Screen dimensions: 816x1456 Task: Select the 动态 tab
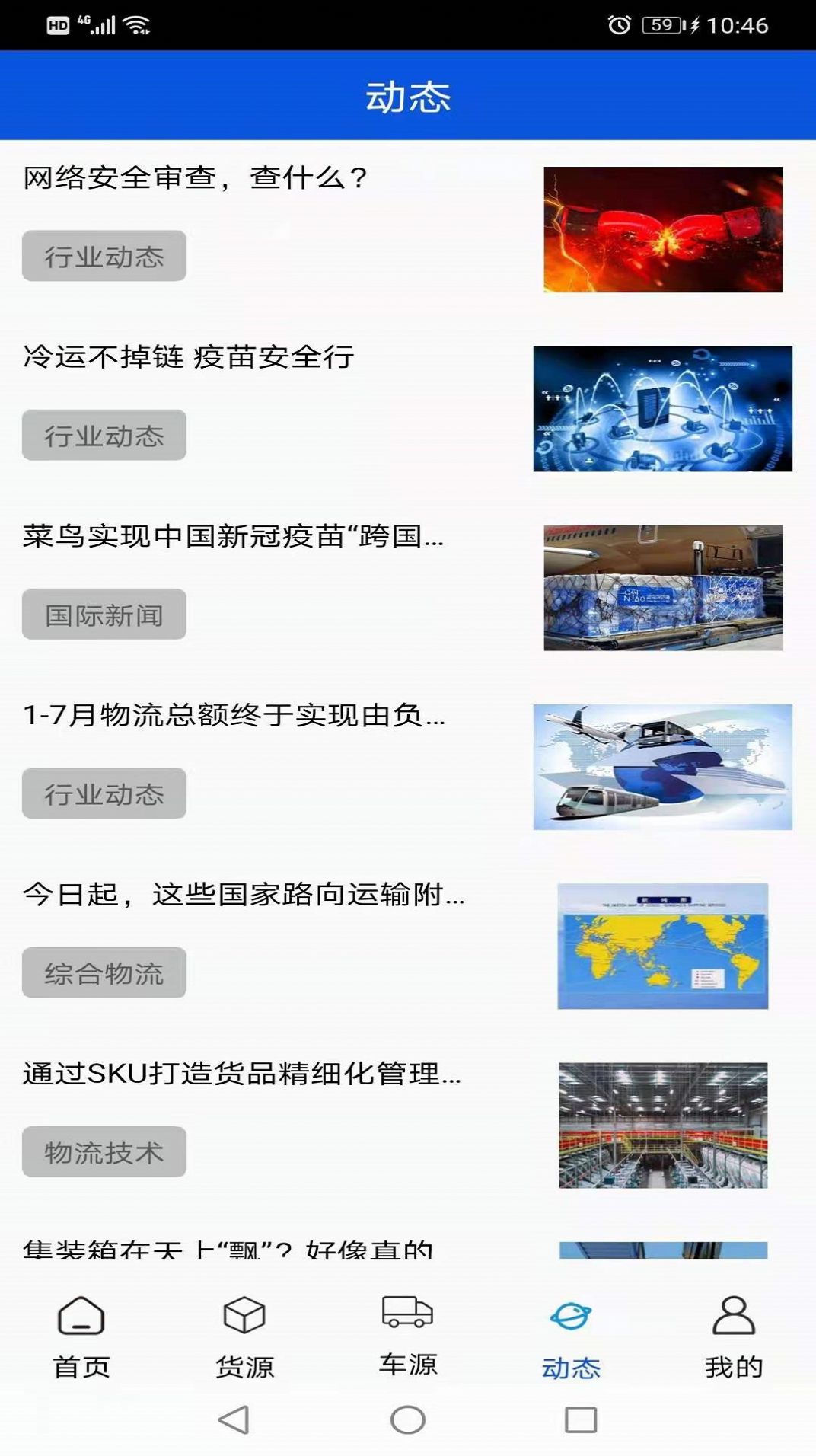571,1338
